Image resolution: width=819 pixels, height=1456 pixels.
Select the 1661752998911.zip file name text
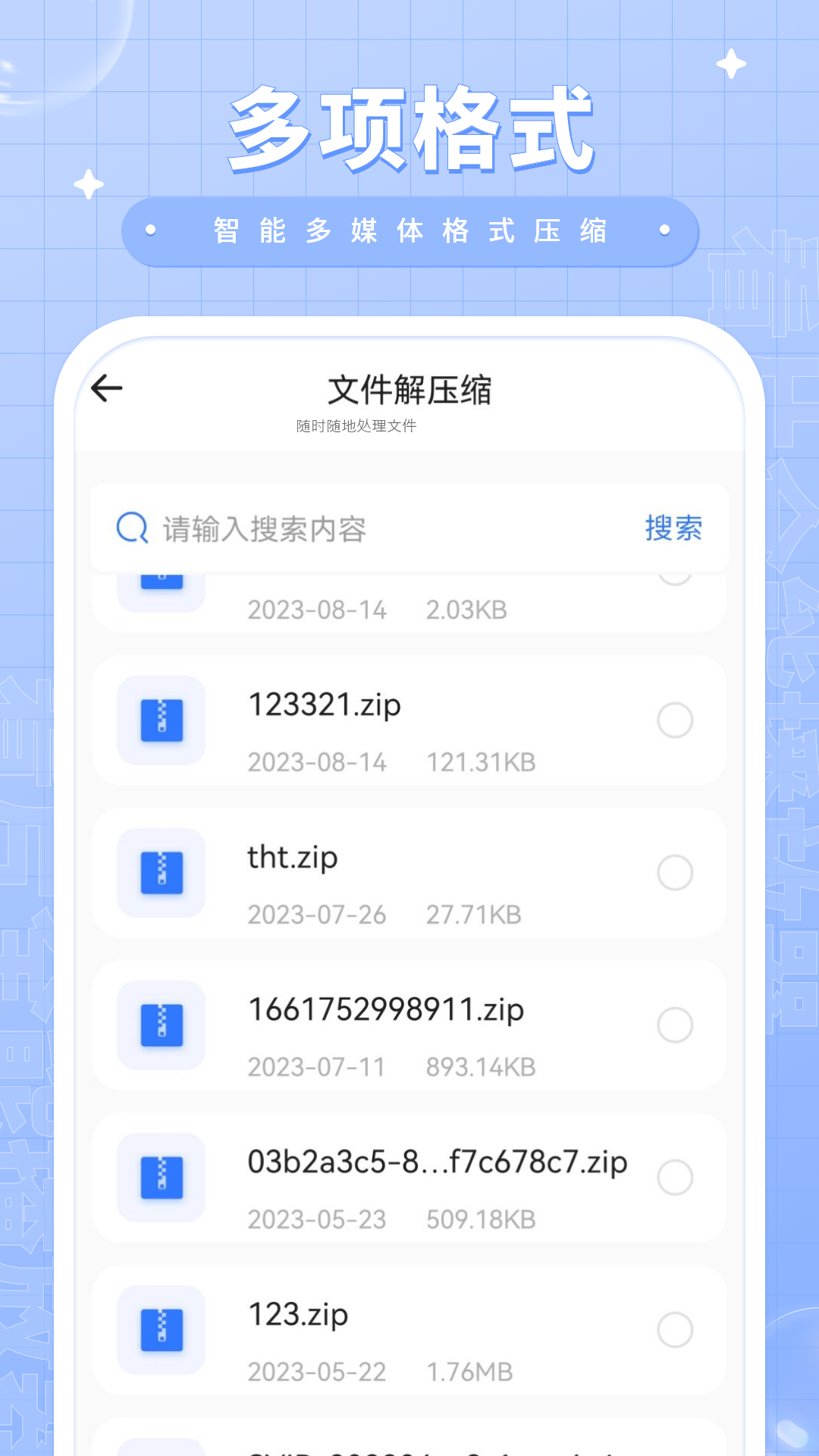pos(386,1009)
